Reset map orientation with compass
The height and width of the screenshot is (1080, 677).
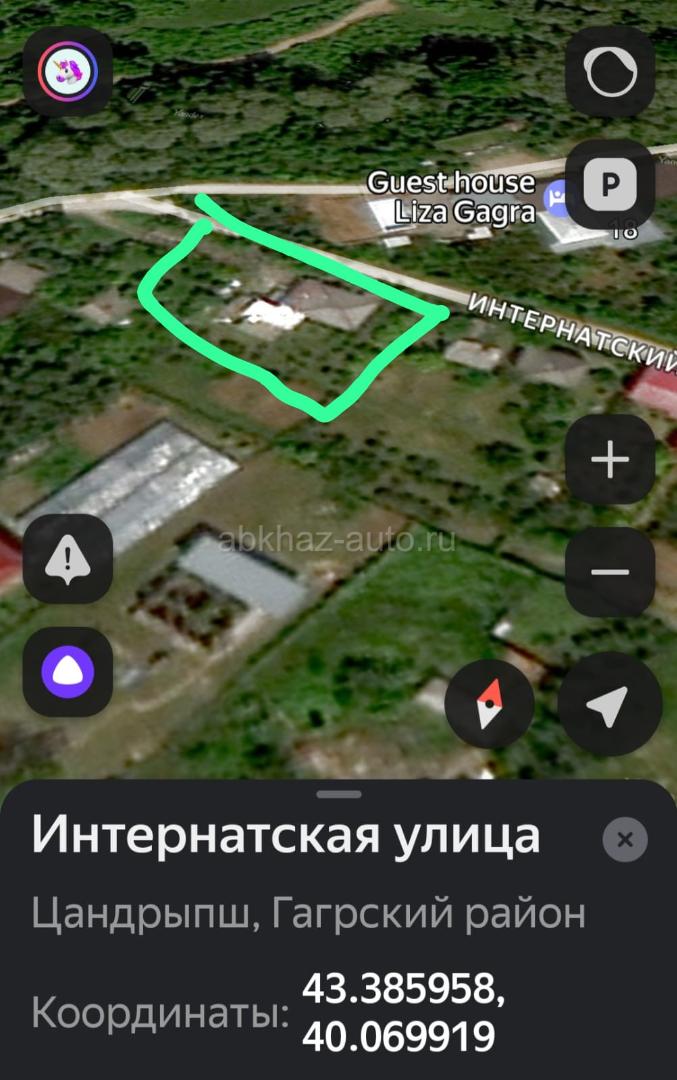click(488, 704)
